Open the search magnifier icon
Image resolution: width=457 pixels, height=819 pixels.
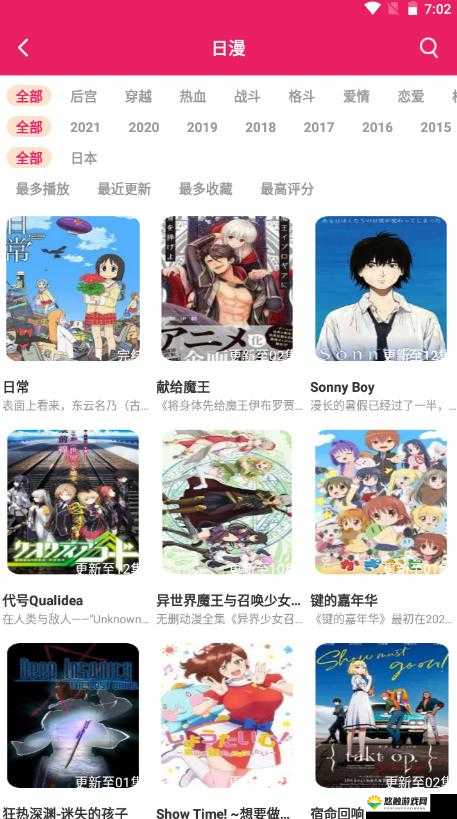[429, 48]
